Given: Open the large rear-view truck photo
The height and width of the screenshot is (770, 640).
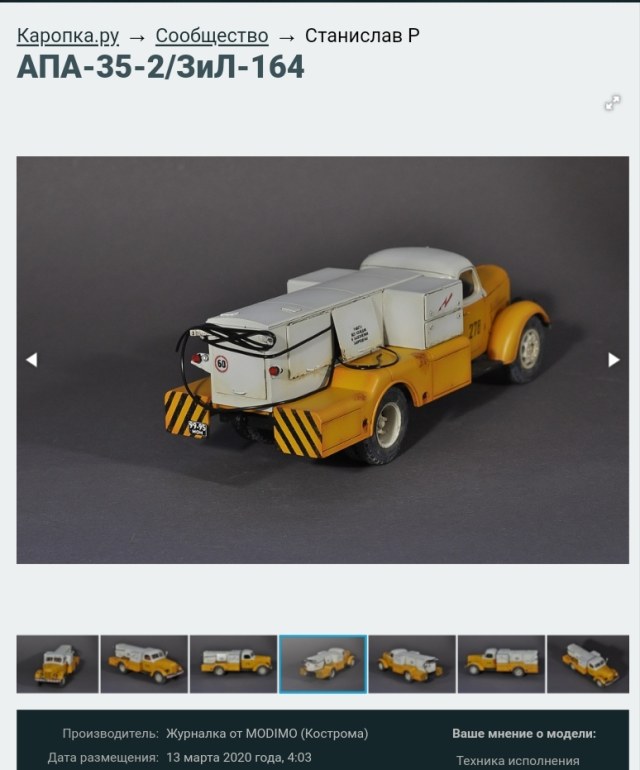Looking at the screenshot, I should pyautogui.click(x=322, y=360).
